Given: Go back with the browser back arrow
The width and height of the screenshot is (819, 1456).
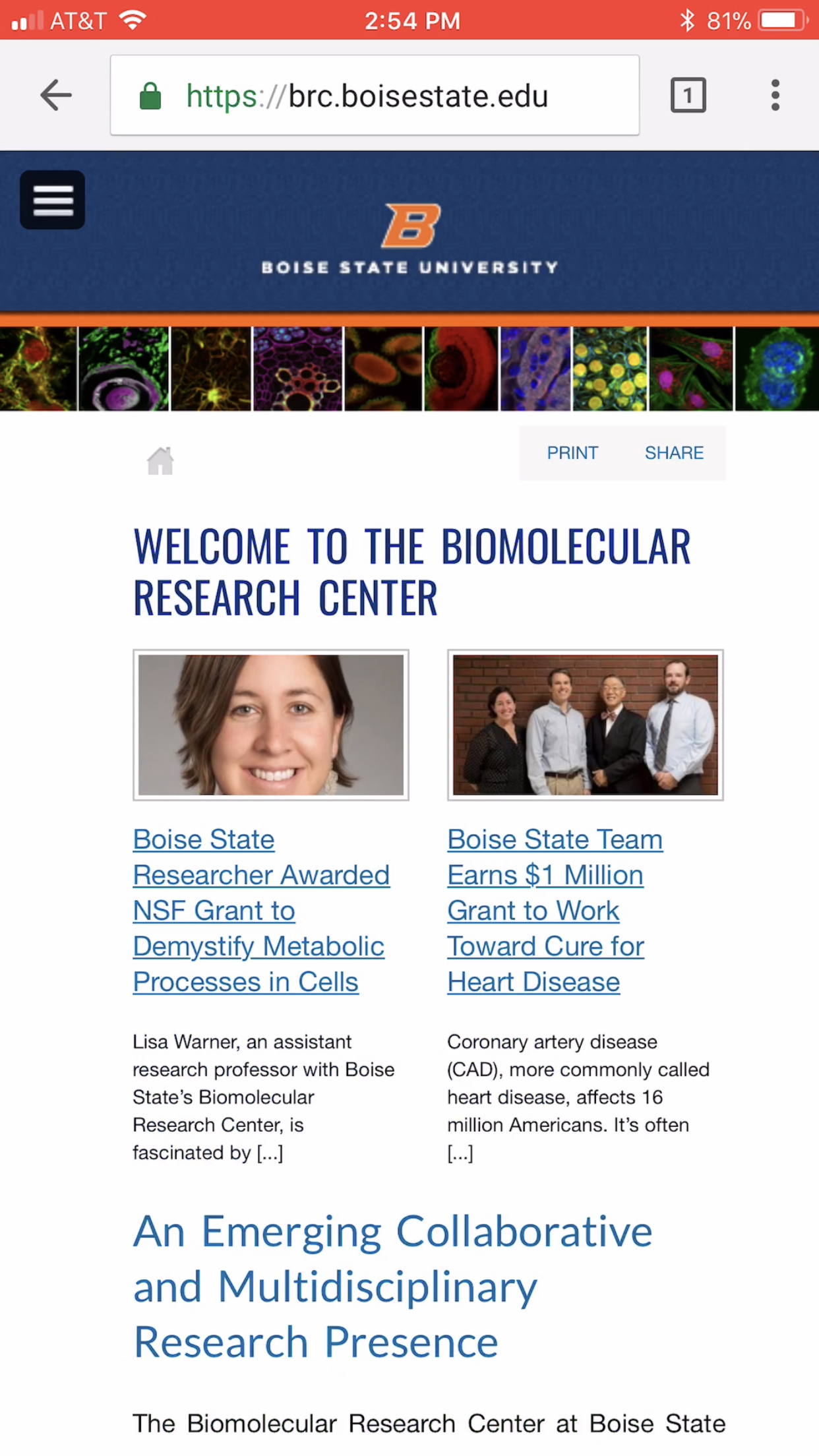Looking at the screenshot, I should point(56,96).
